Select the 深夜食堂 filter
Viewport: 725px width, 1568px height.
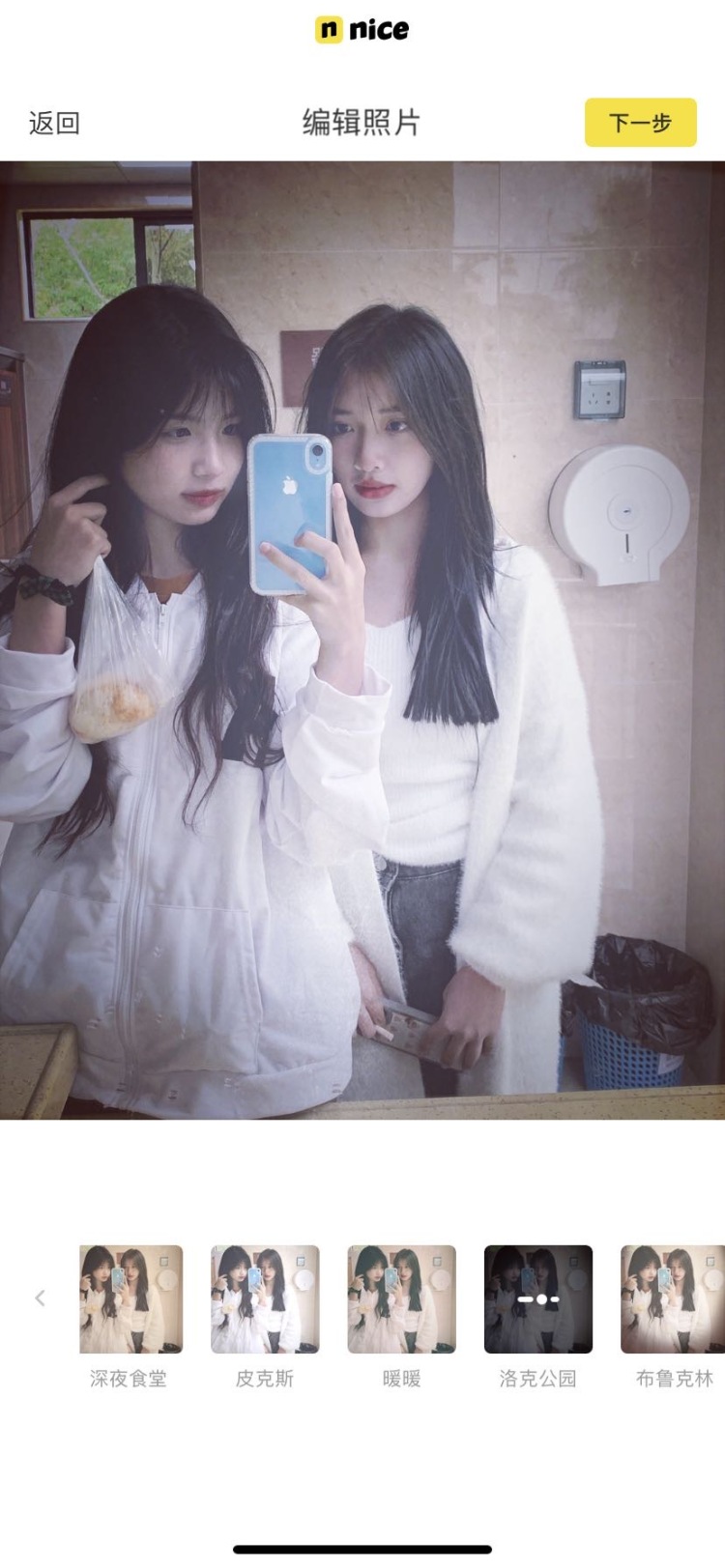pyautogui.click(x=130, y=1298)
